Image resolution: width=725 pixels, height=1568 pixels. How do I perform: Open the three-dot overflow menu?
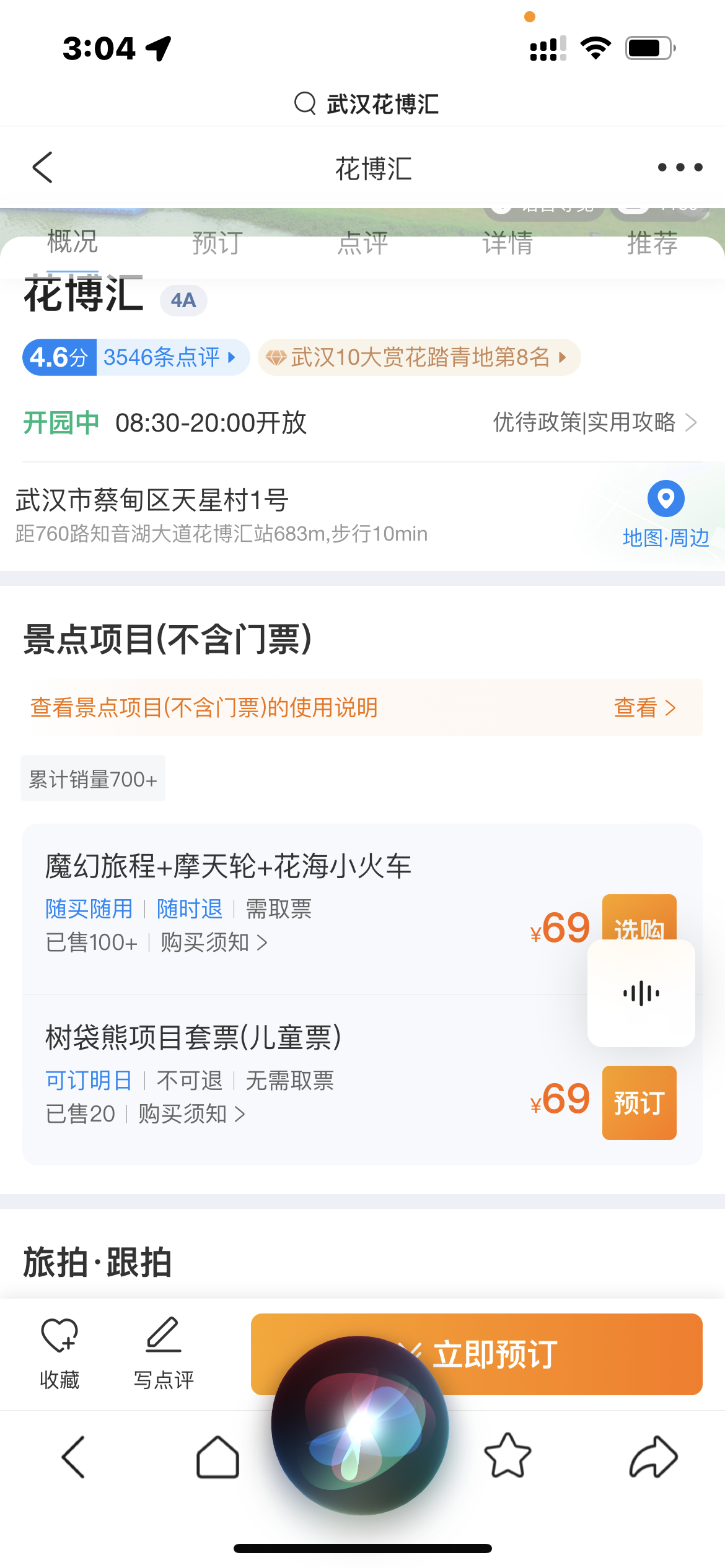click(x=680, y=167)
